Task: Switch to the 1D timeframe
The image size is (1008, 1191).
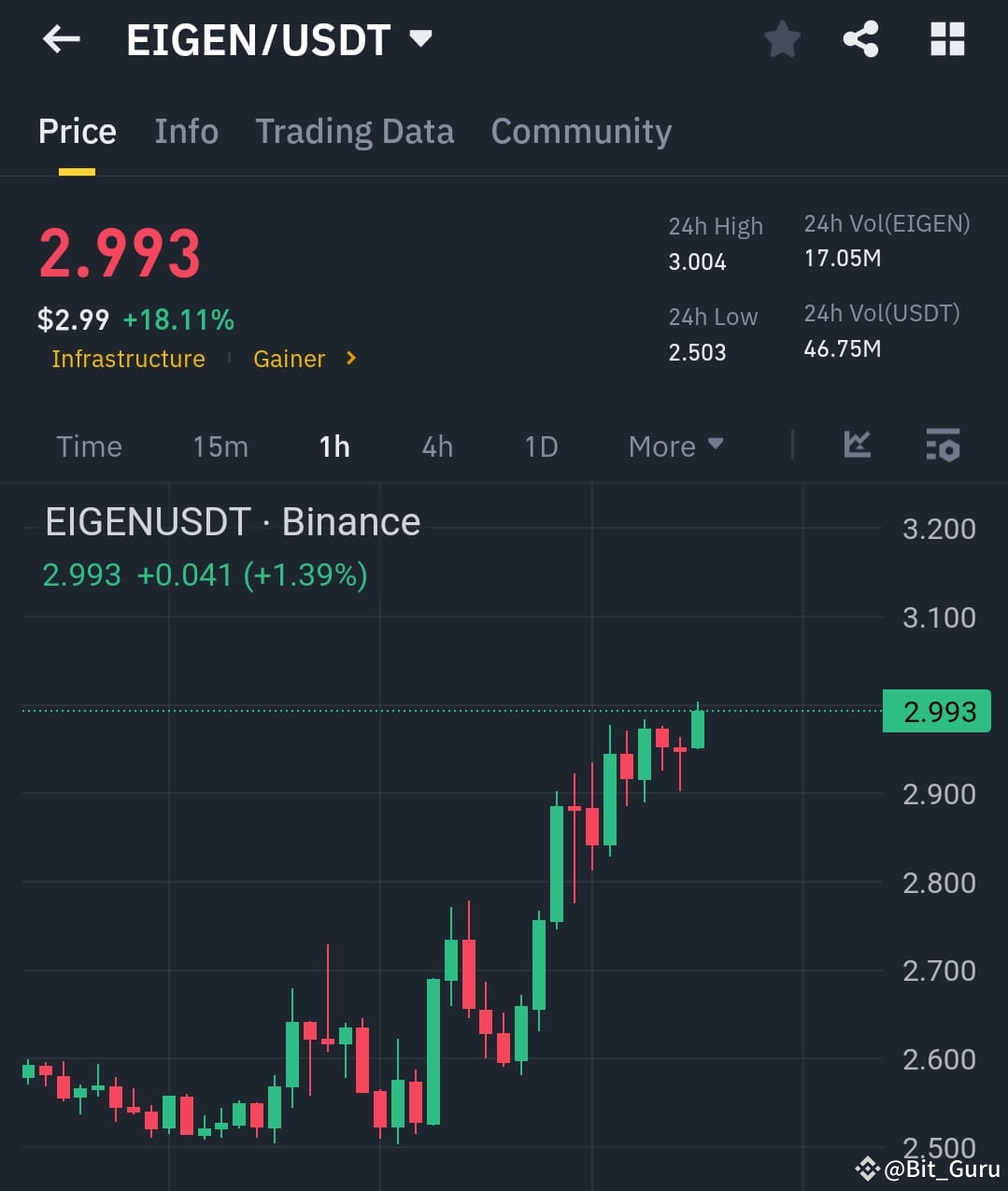Action: pos(540,446)
